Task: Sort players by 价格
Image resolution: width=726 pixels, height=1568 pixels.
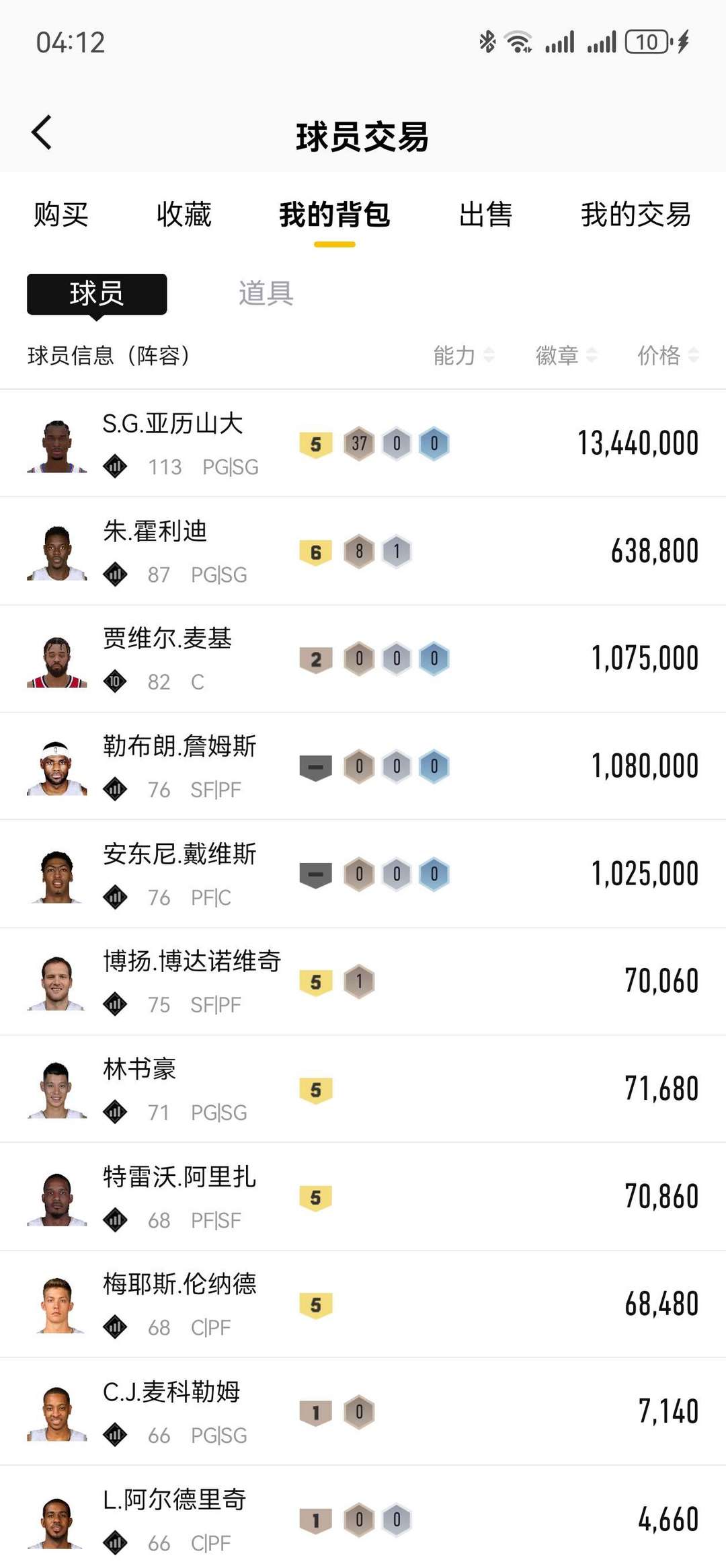Action: (668, 355)
